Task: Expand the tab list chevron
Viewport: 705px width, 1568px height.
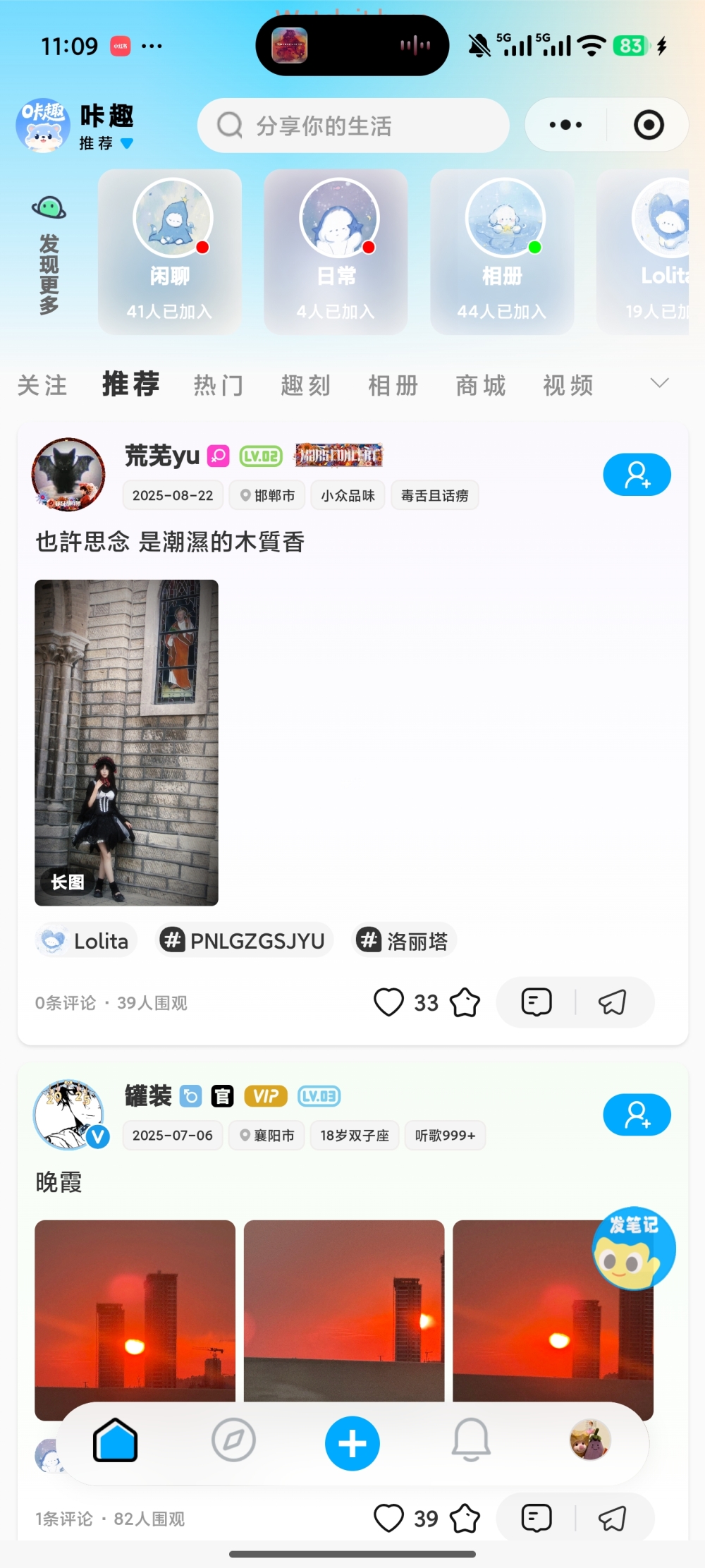Action: (659, 383)
